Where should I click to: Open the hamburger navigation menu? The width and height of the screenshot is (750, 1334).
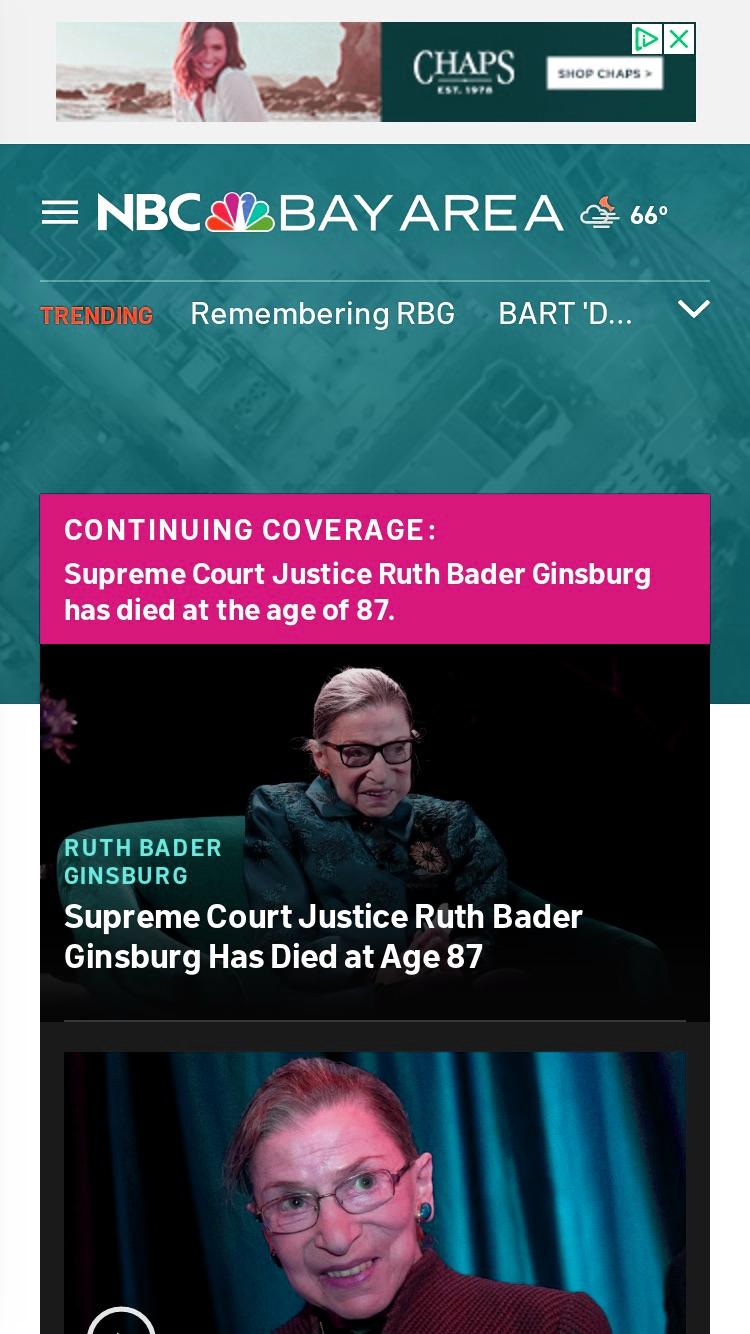pyautogui.click(x=60, y=213)
